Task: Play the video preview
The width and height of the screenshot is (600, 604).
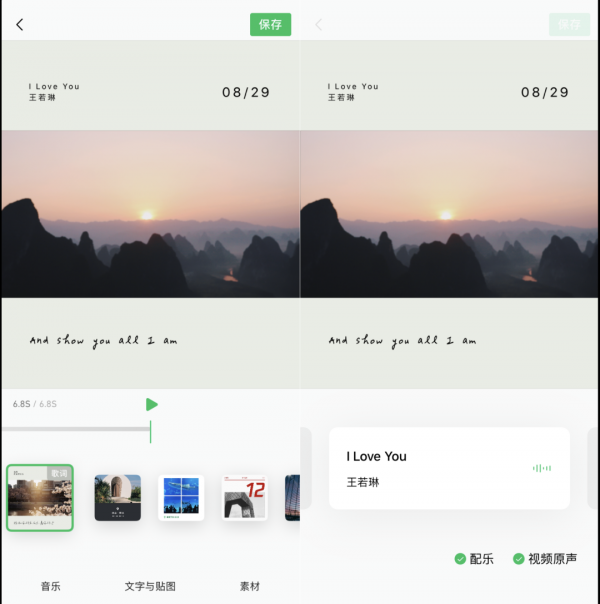Action: coord(152,404)
